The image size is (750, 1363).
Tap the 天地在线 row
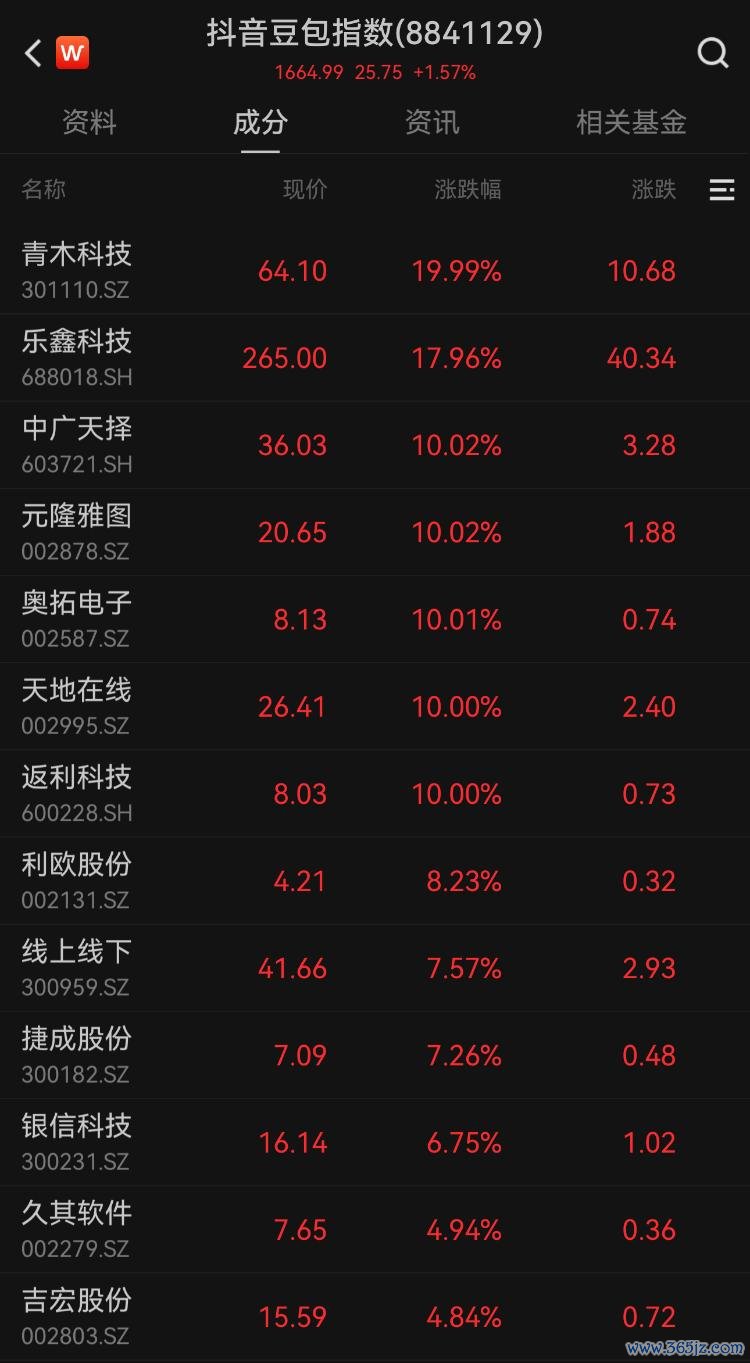[x=375, y=706]
